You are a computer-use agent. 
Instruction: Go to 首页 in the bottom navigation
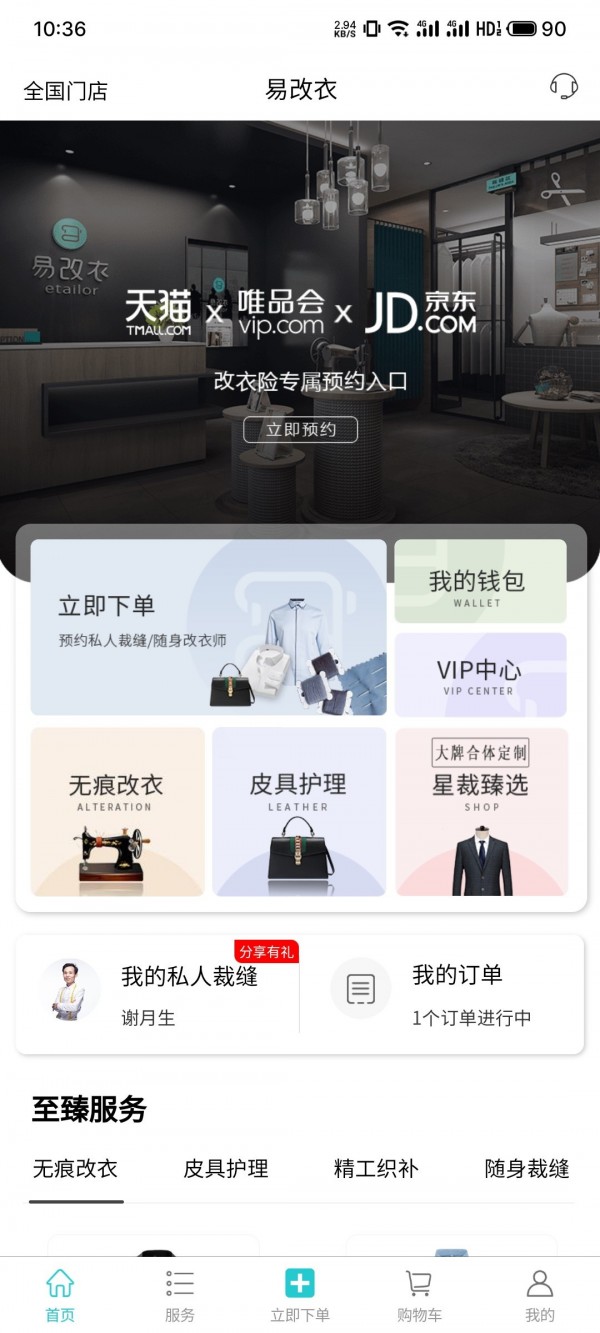(60, 1295)
